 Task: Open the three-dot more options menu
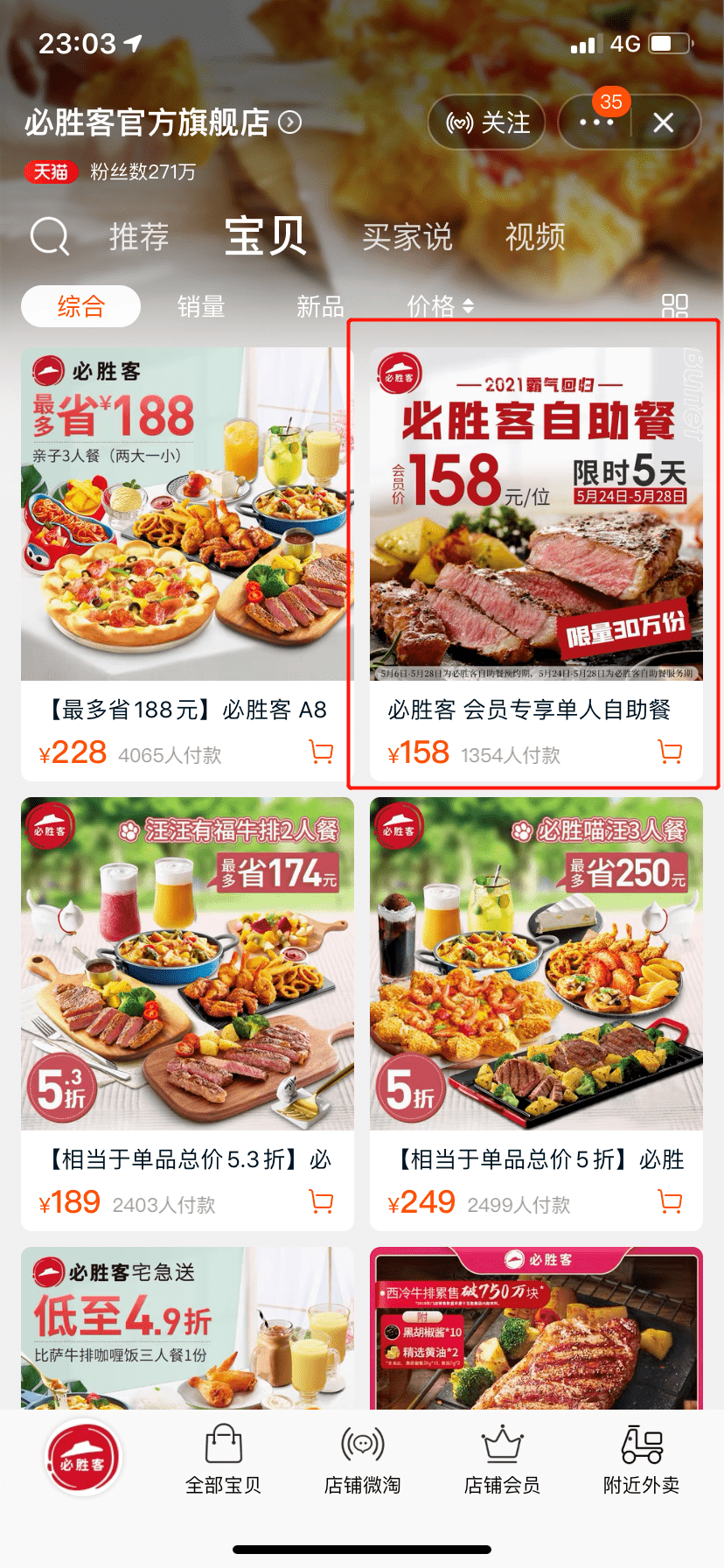coord(596,122)
